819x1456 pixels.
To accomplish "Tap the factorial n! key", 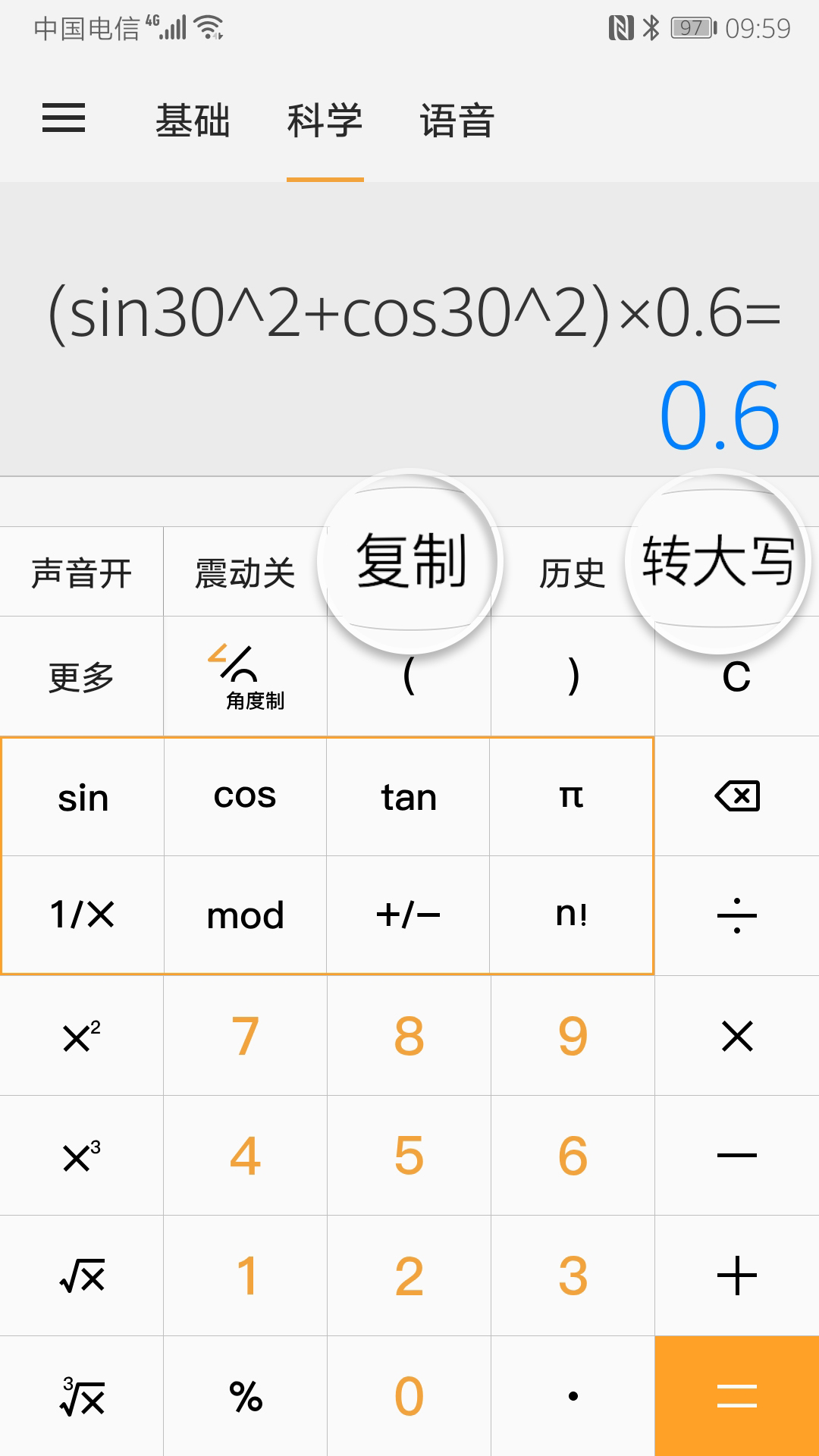I will (x=573, y=915).
